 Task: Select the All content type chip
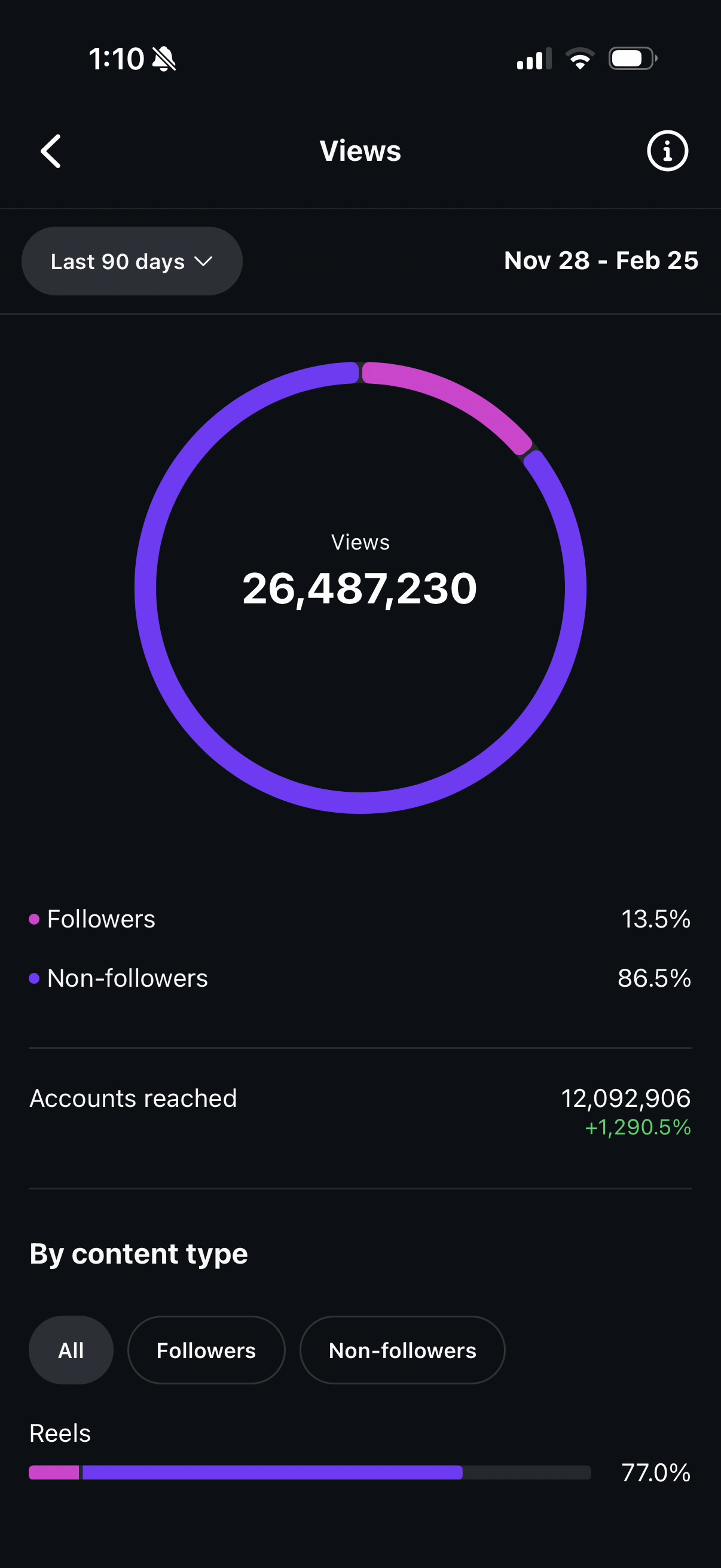click(x=71, y=1350)
